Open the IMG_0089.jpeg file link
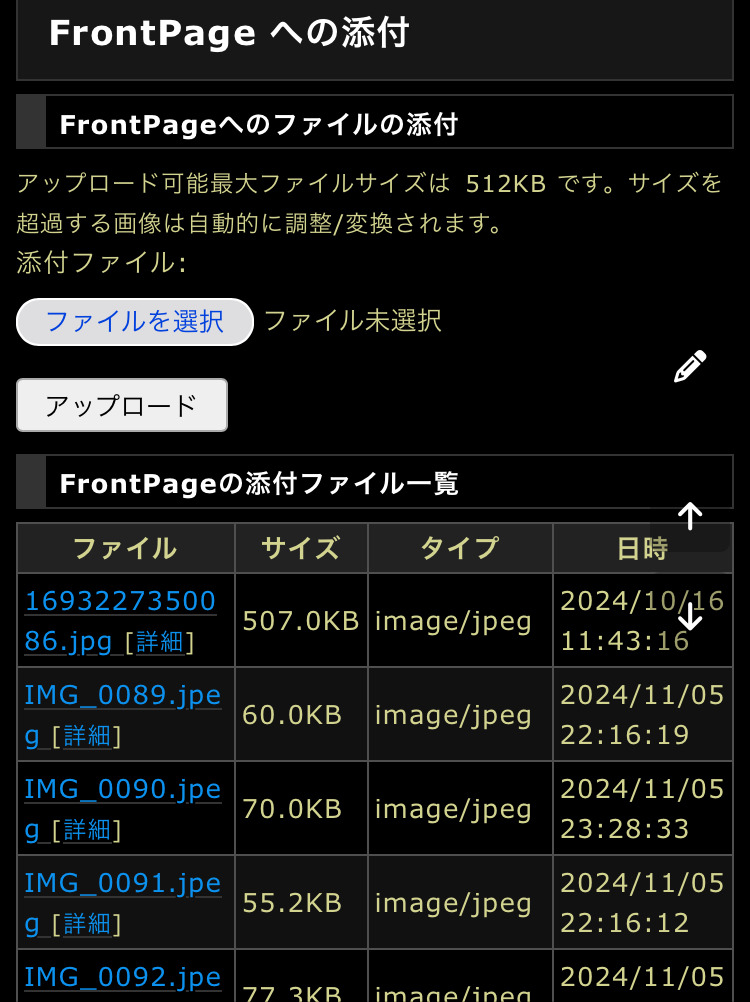 [122, 696]
